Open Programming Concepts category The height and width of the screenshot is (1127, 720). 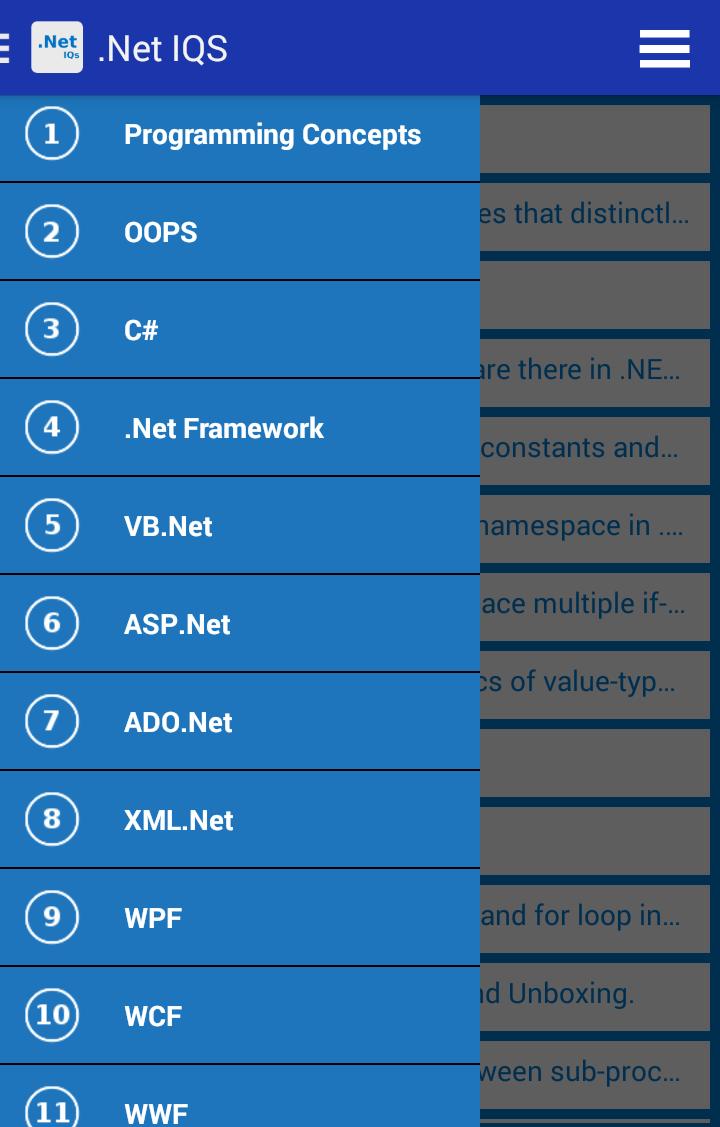coord(240,135)
